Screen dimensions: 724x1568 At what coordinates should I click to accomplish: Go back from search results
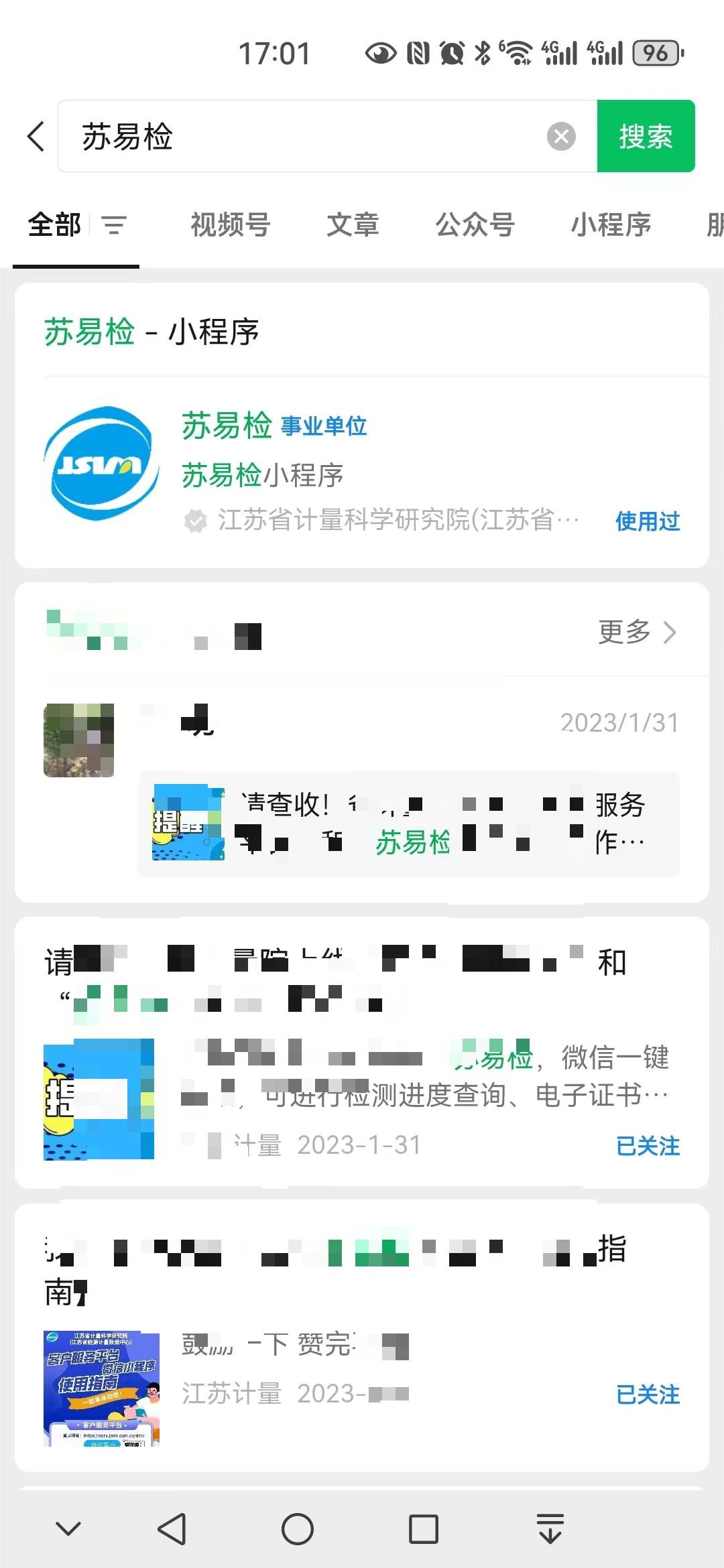click(x=36, y=137)
